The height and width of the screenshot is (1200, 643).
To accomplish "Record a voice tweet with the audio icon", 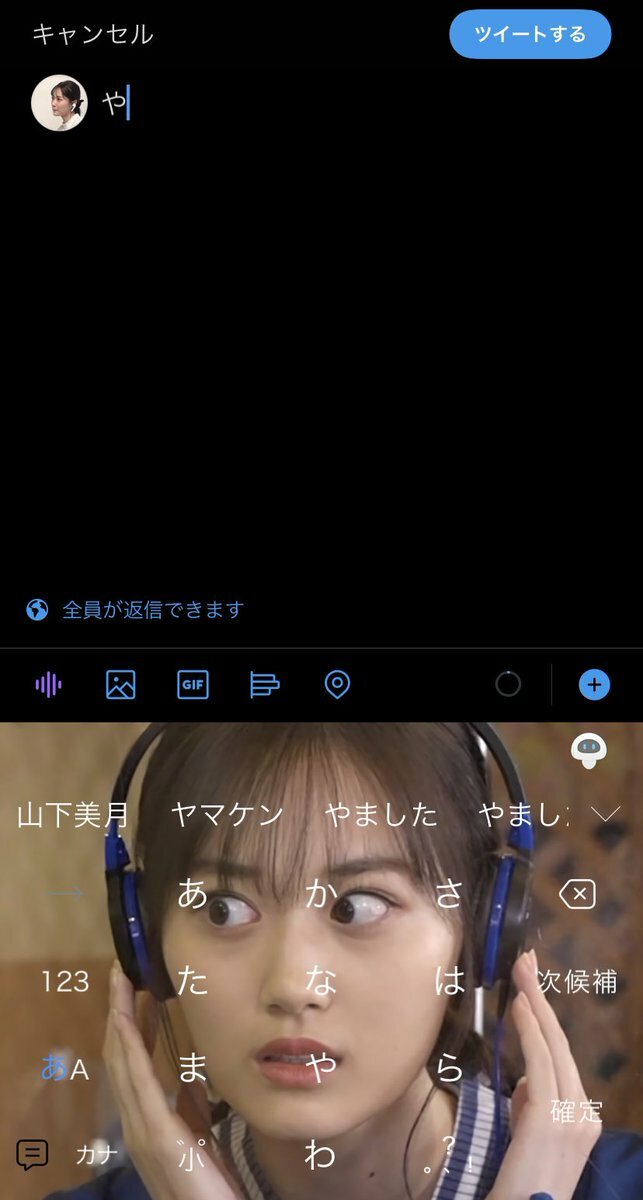I will [48, 685].
